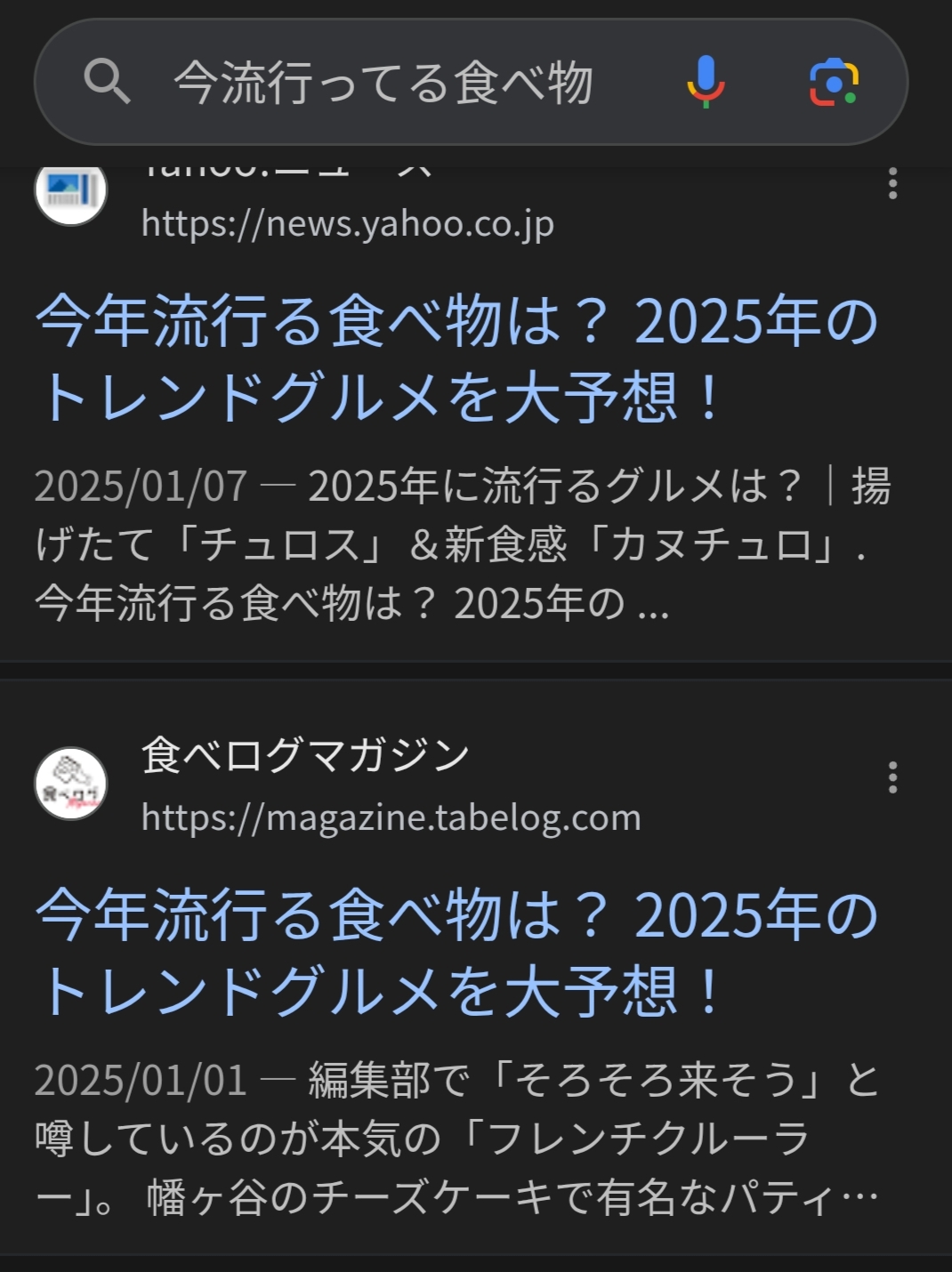Open Google Lens camera search
Viewport: 952px width, 1272px height.
click(833, 83)
